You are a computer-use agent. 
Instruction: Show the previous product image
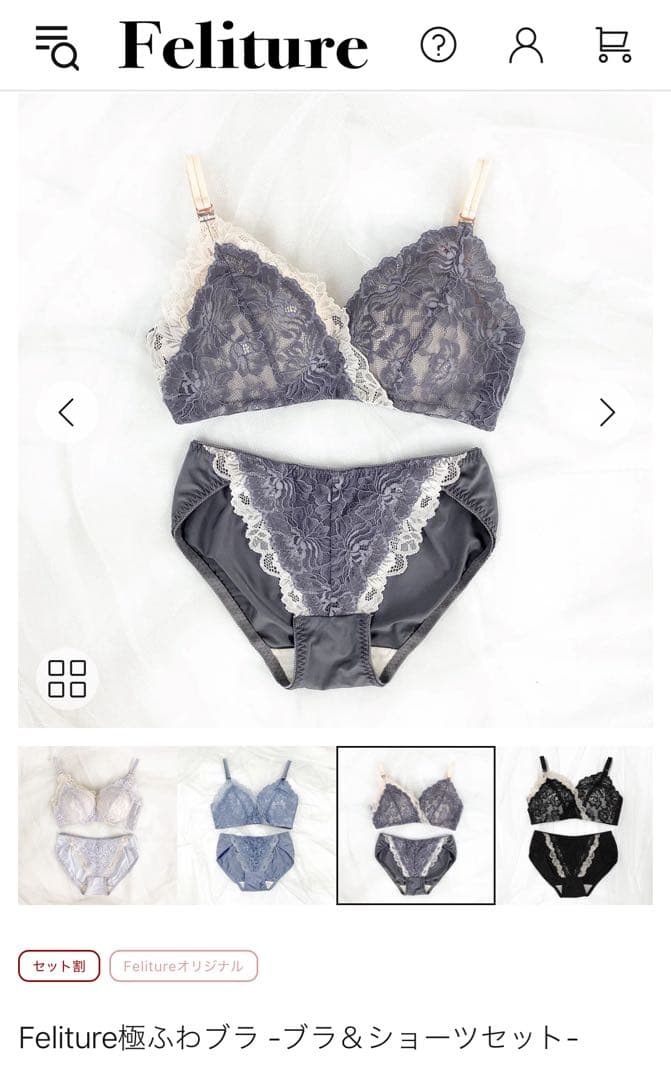coord(67,412)
